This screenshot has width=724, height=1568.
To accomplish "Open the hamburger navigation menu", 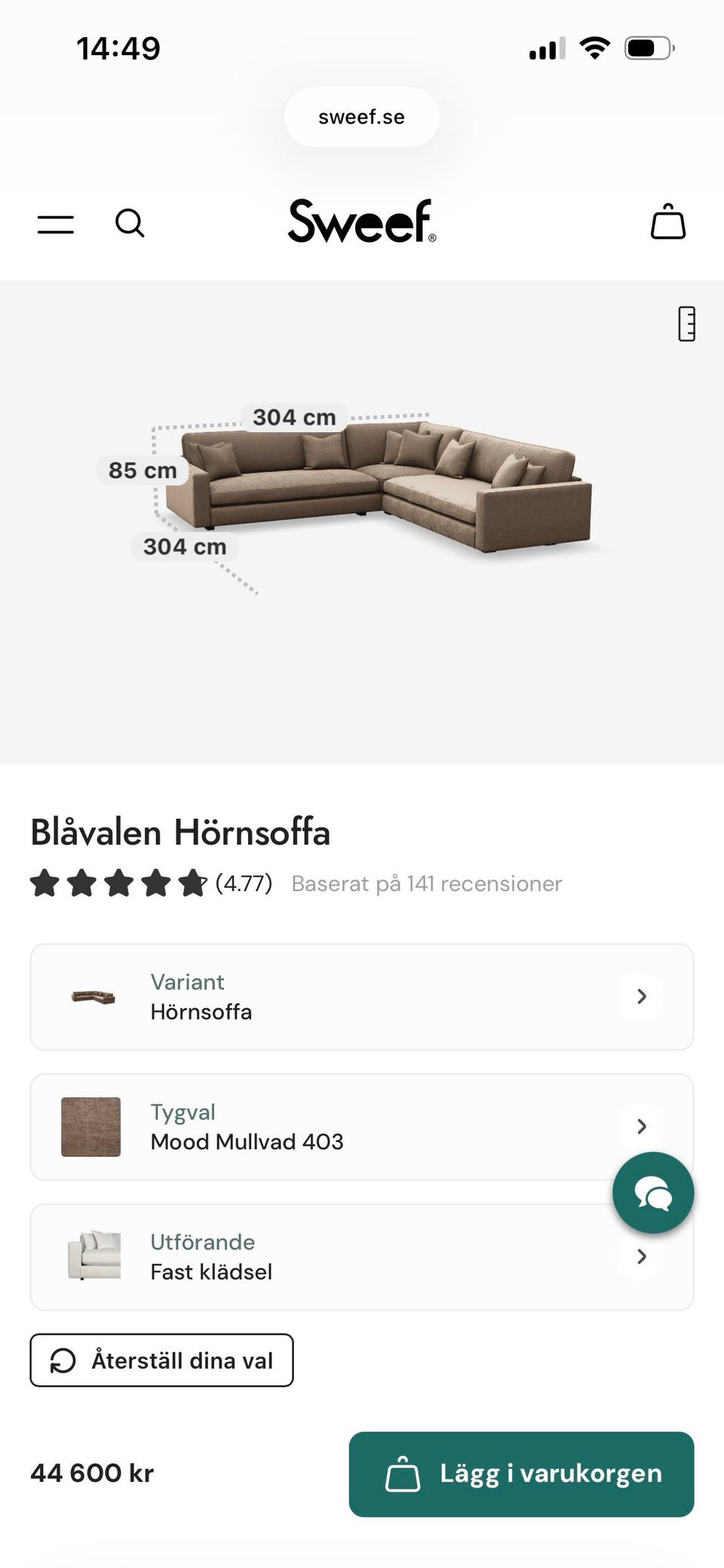I will click(x=54, y=223).
